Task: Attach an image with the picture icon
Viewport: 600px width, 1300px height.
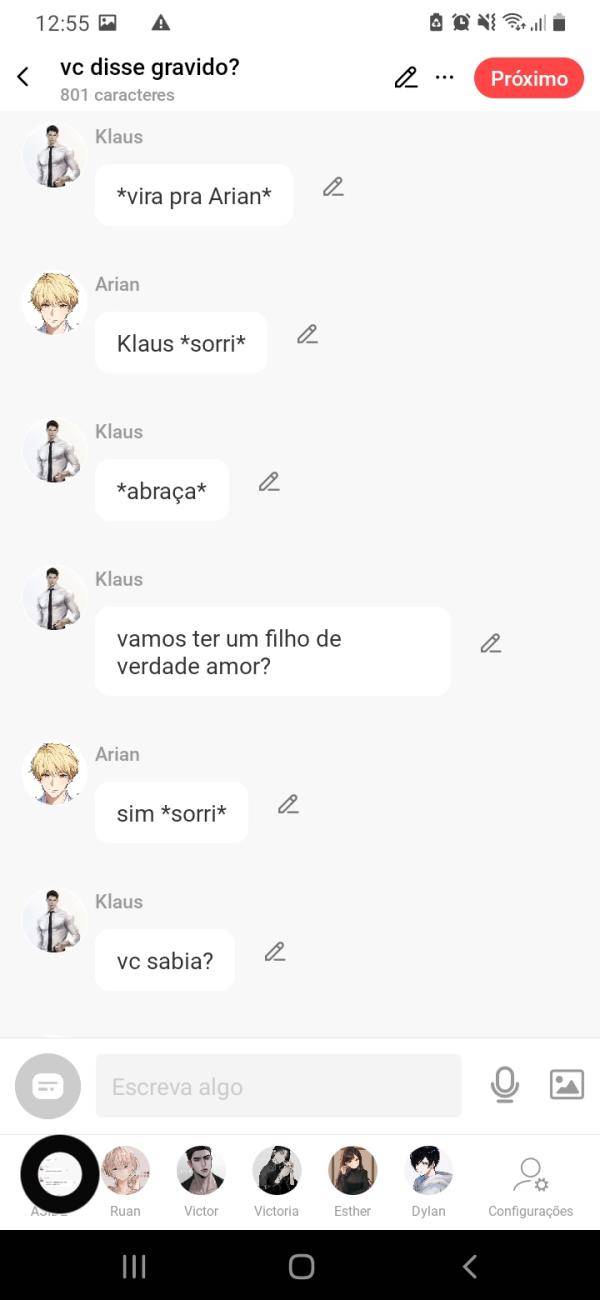Action: coord(566,1085)
